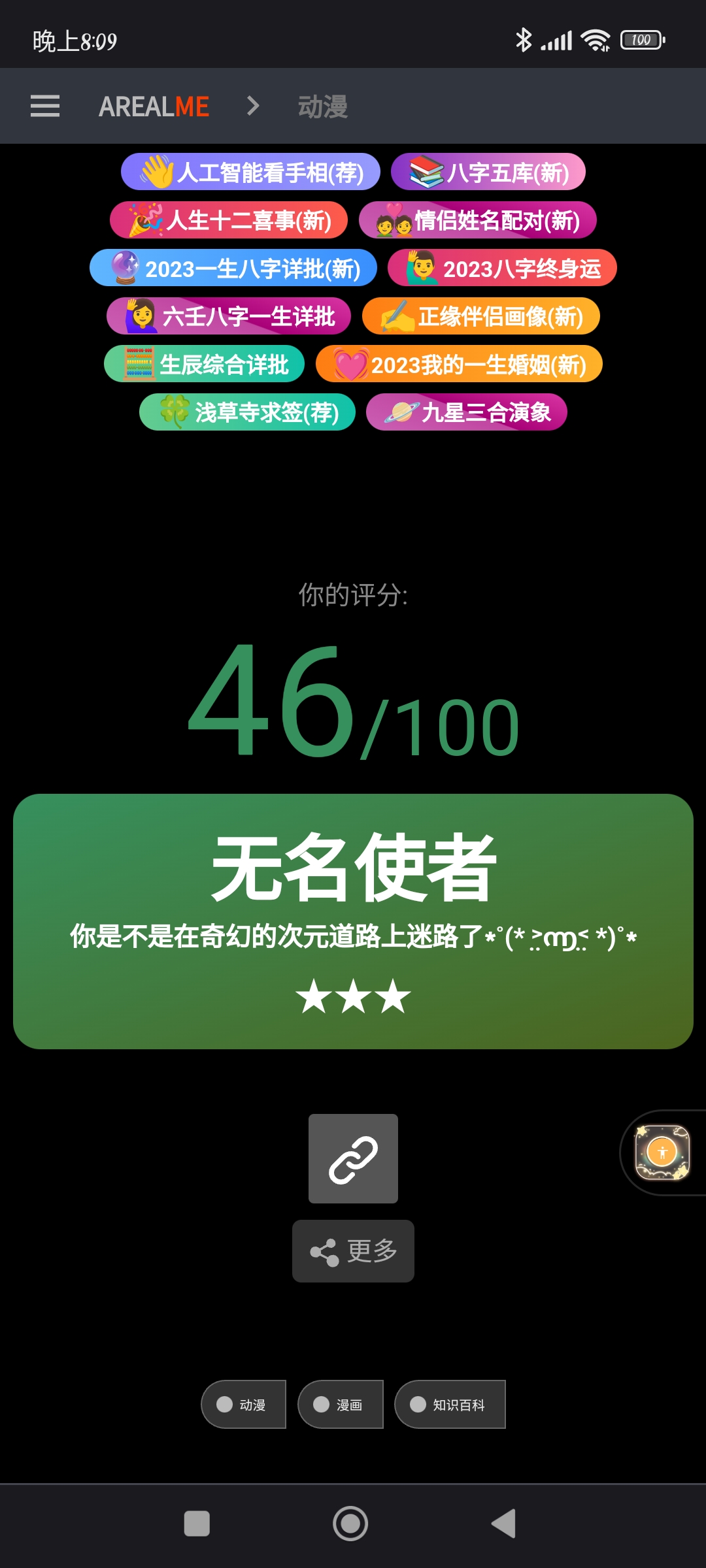Open the hamburger menu

point(45,106)
